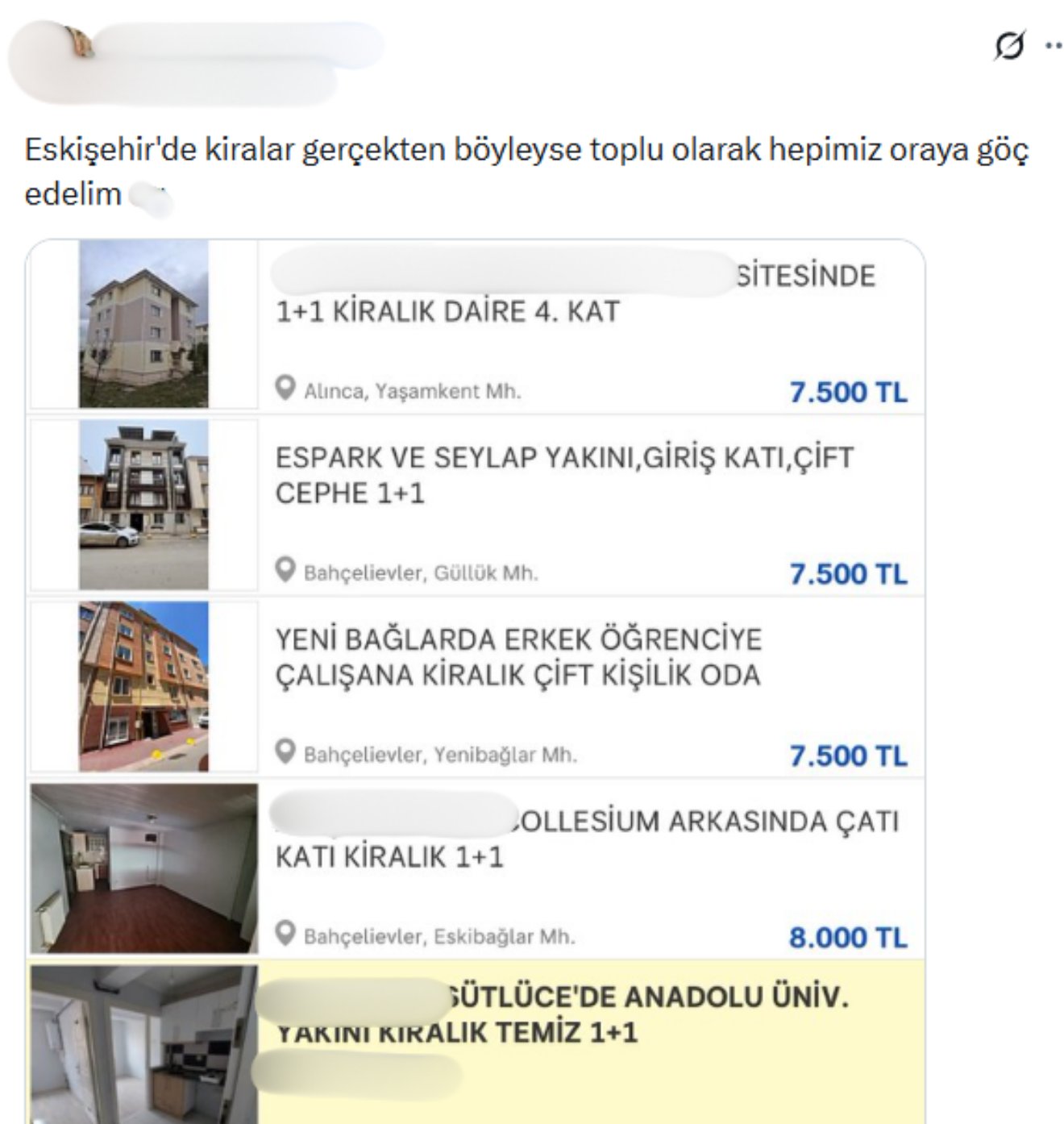Open the Grok icon on the post

click(1009, 46)
